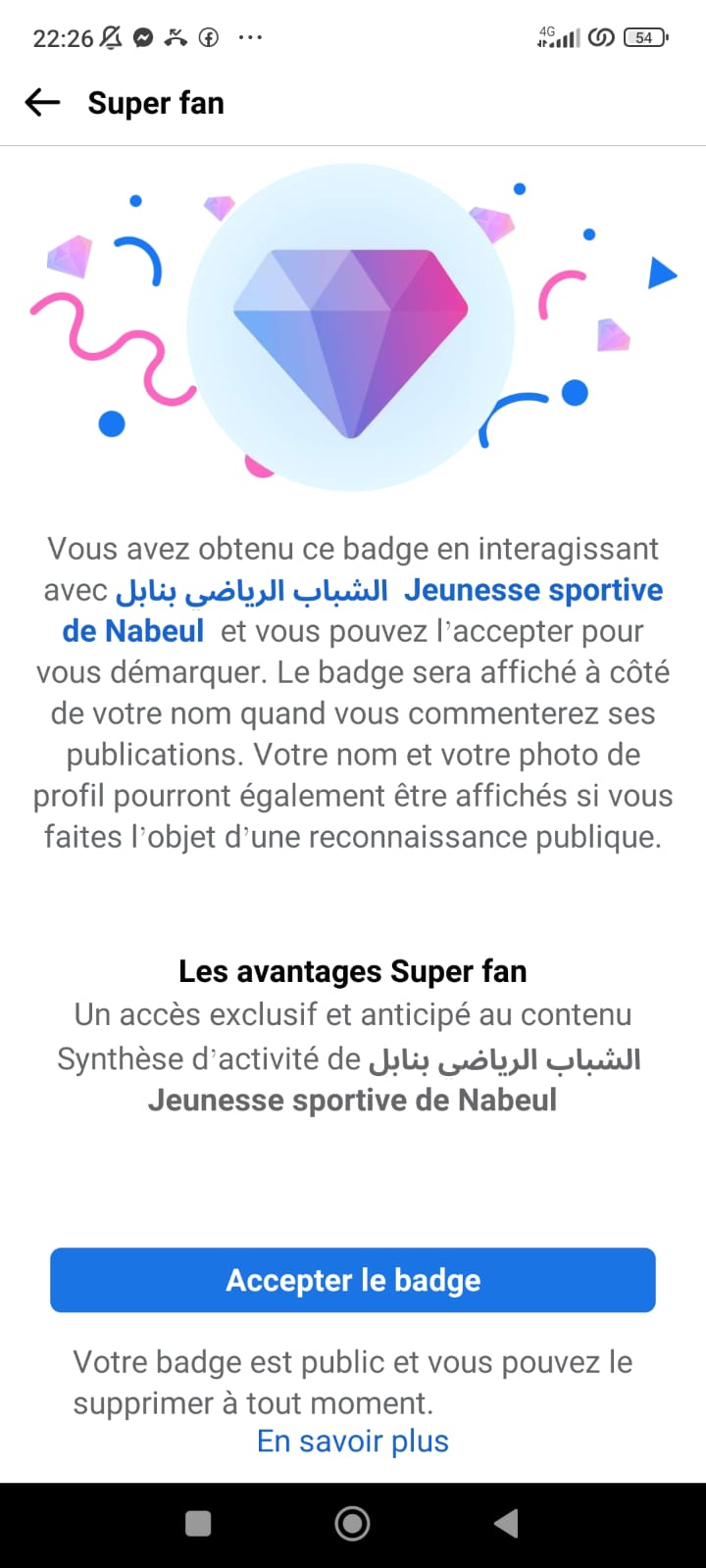Screen dimensions: 706x1568
Task: Tap the Accepter le badge button
Action: click(353, 1280)
